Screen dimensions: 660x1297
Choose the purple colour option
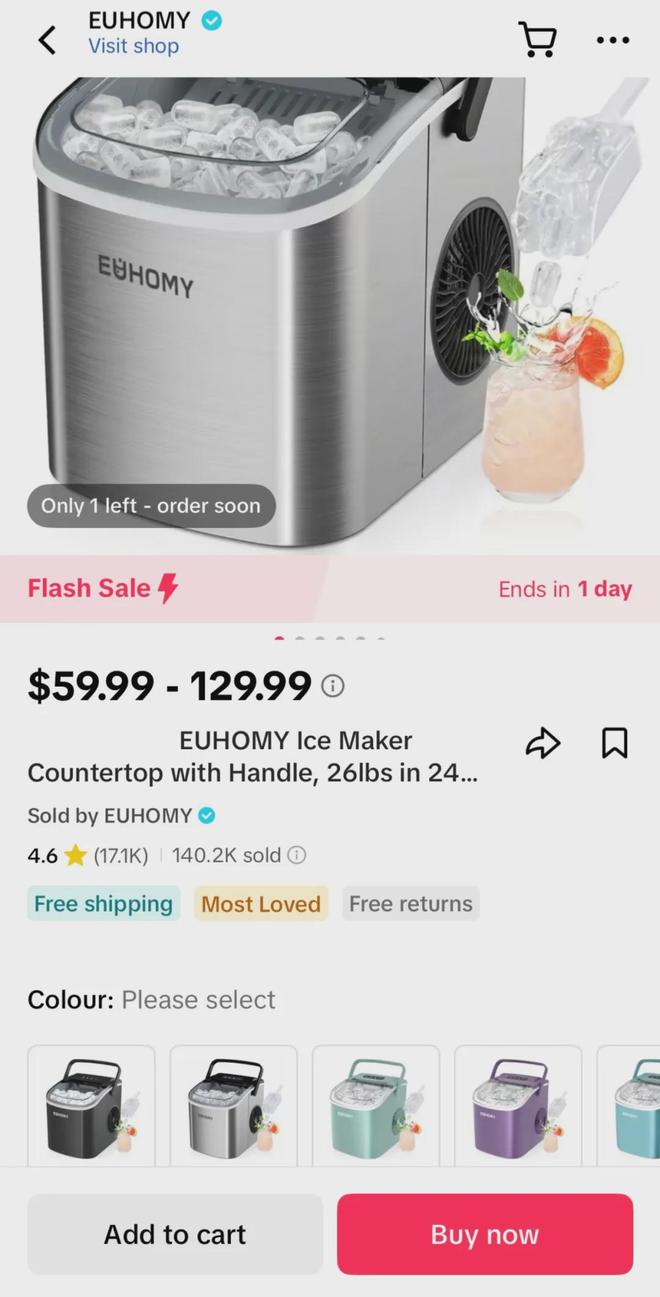coord(517,1106)
